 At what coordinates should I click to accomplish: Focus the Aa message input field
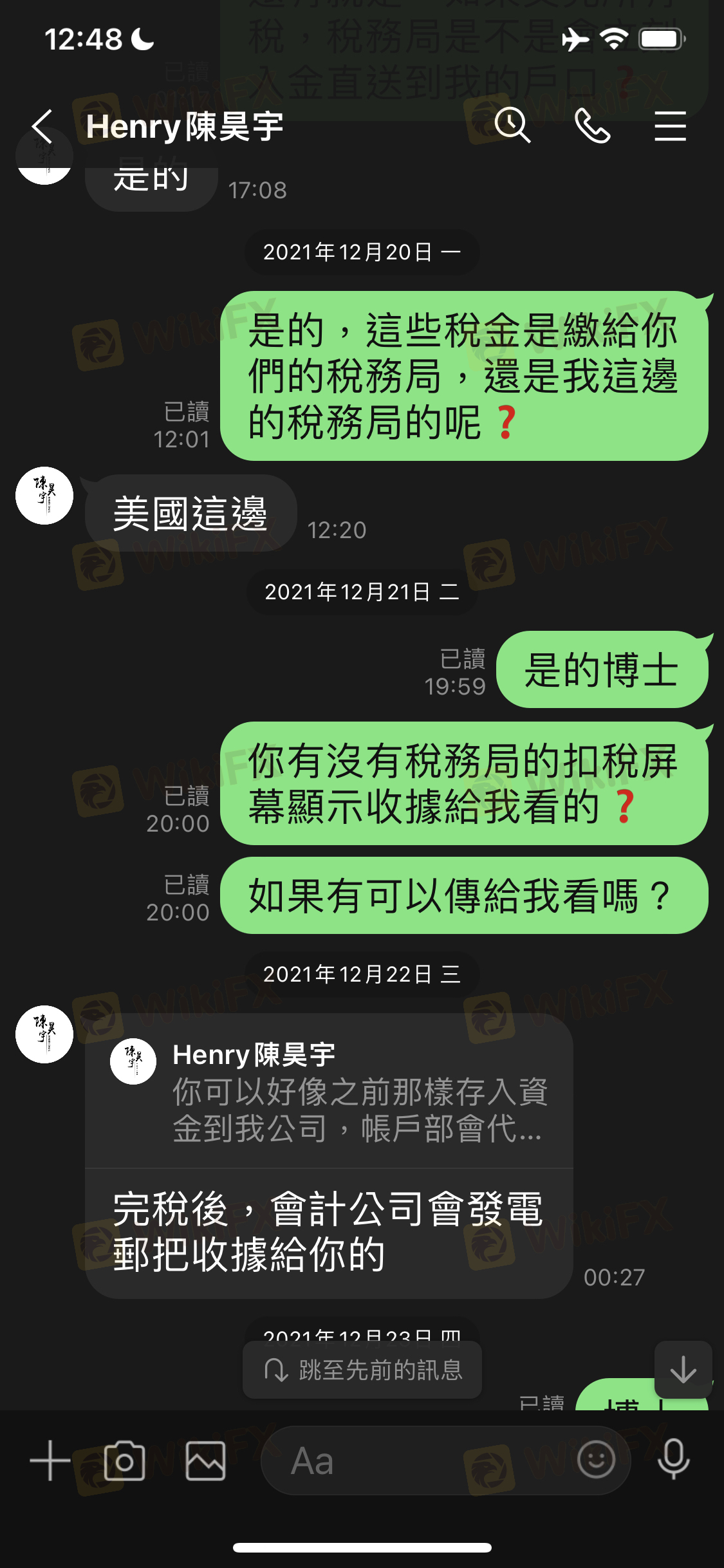coord(412,1461)
